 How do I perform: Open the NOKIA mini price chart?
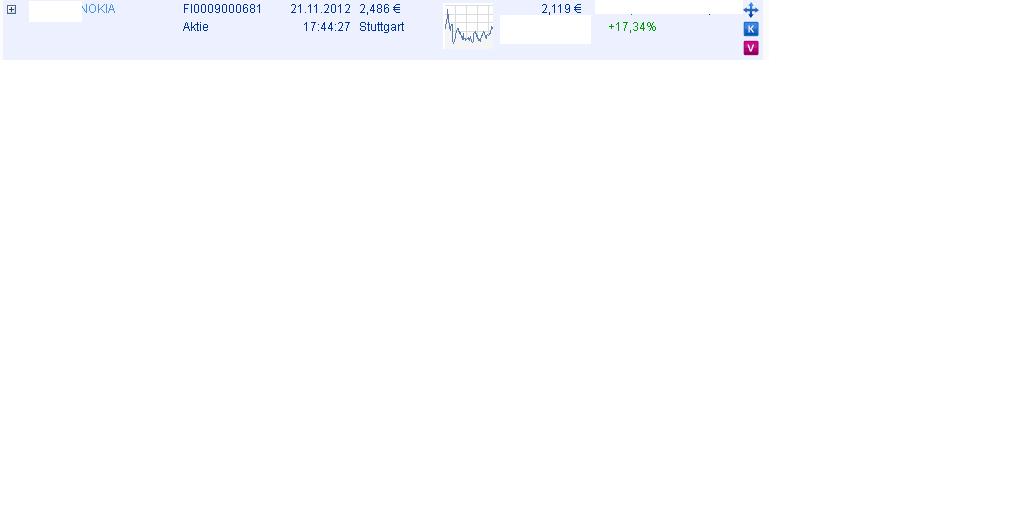point(469,26)
